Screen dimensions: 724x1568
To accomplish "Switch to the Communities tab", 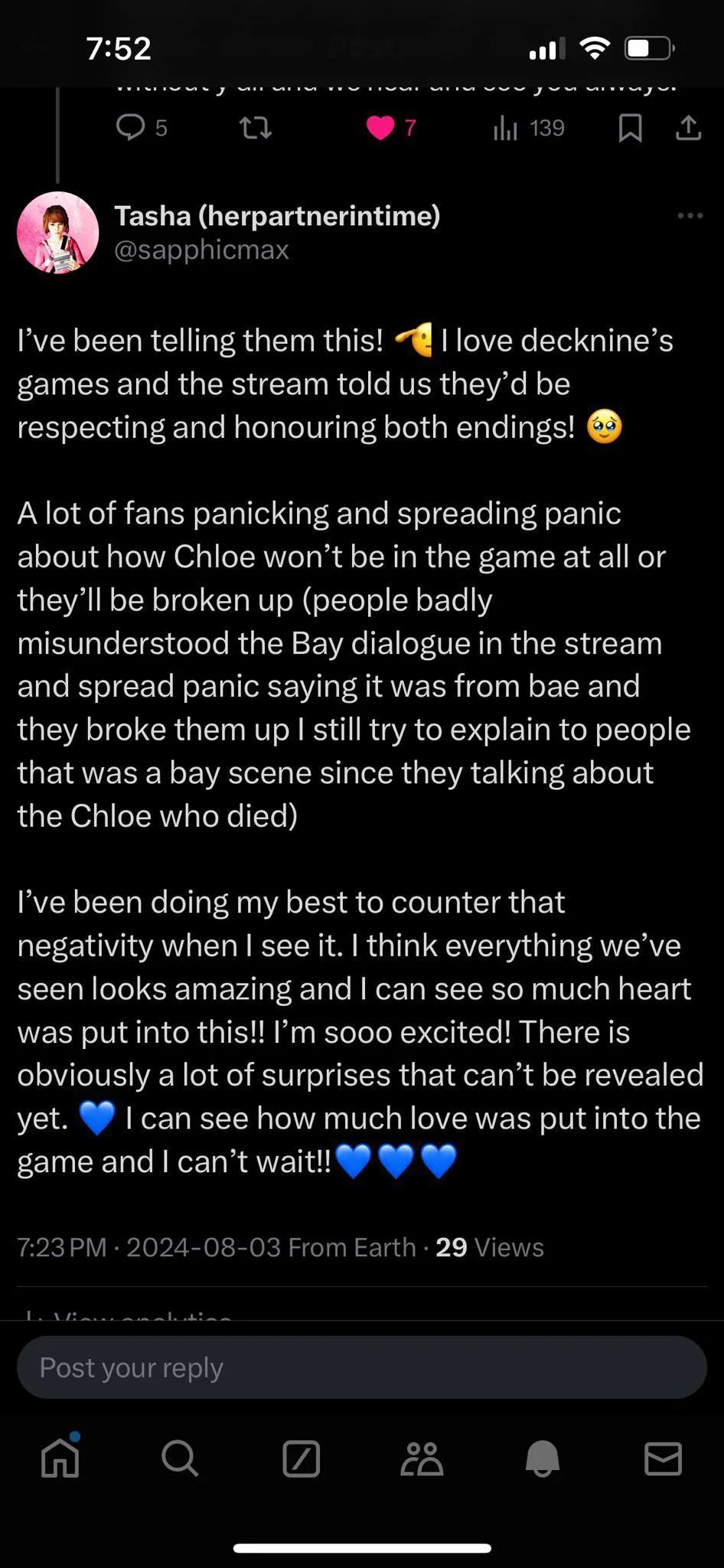I will (422, 1459).
